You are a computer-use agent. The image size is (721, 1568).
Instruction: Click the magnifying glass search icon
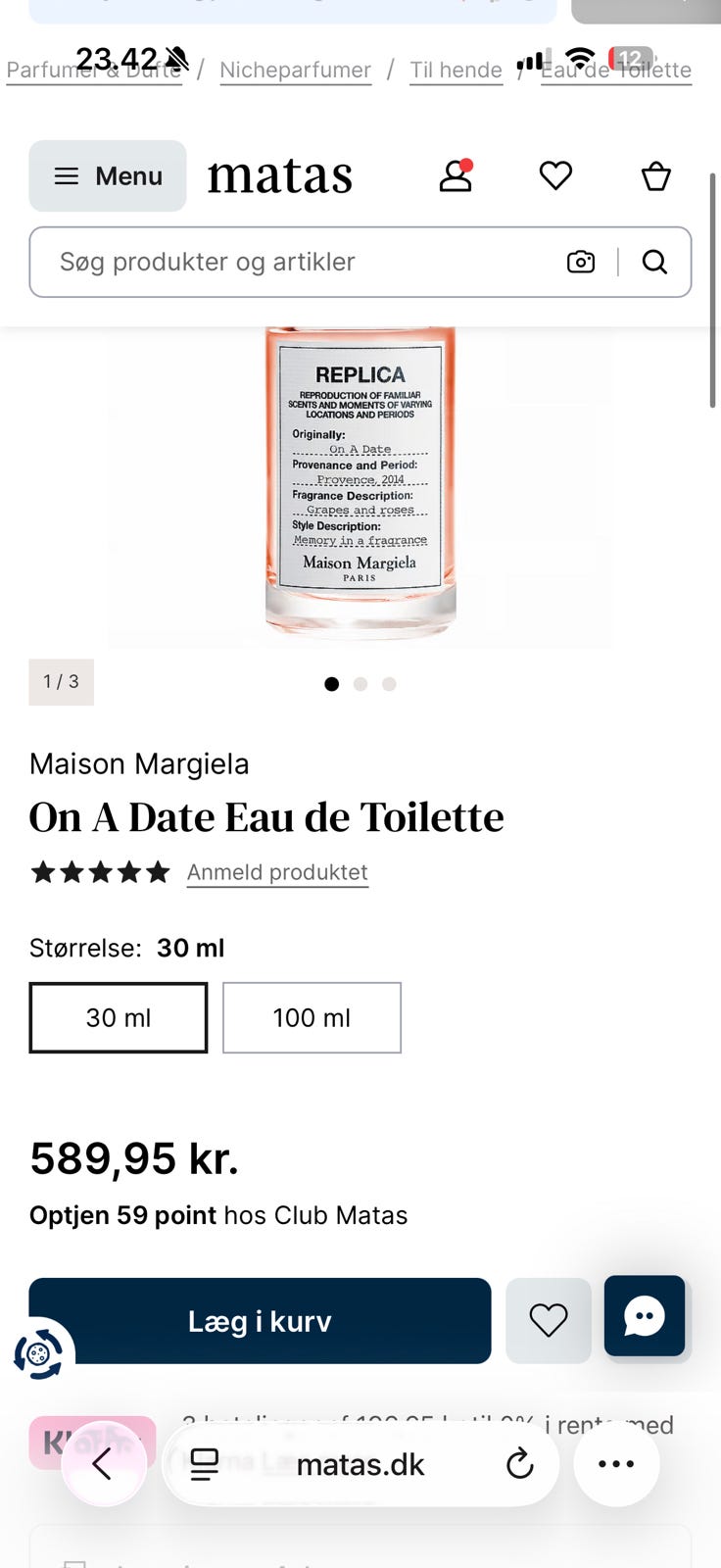[x=654, y=262]
